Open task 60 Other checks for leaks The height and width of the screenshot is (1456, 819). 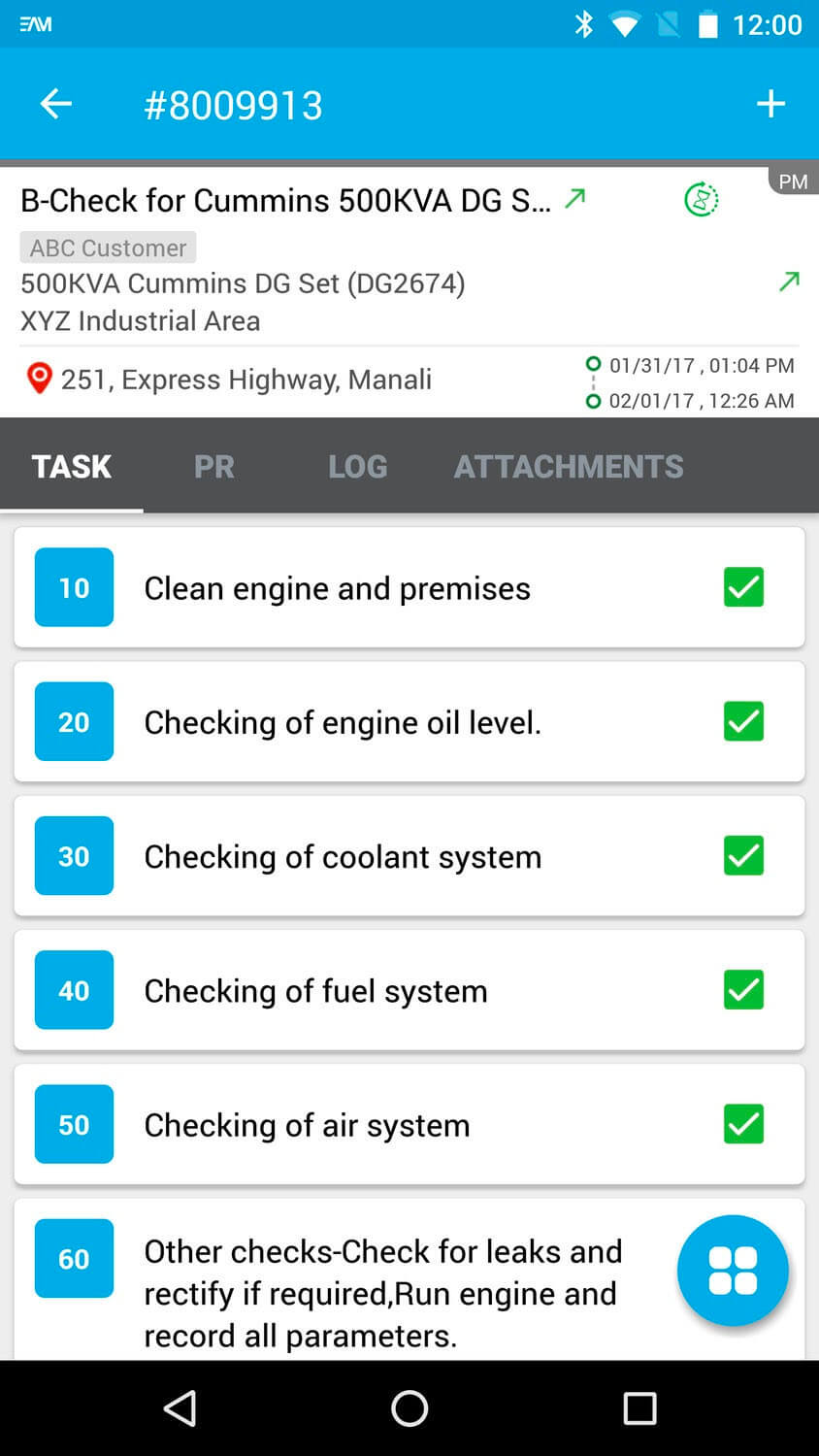tap(383, 1292)
